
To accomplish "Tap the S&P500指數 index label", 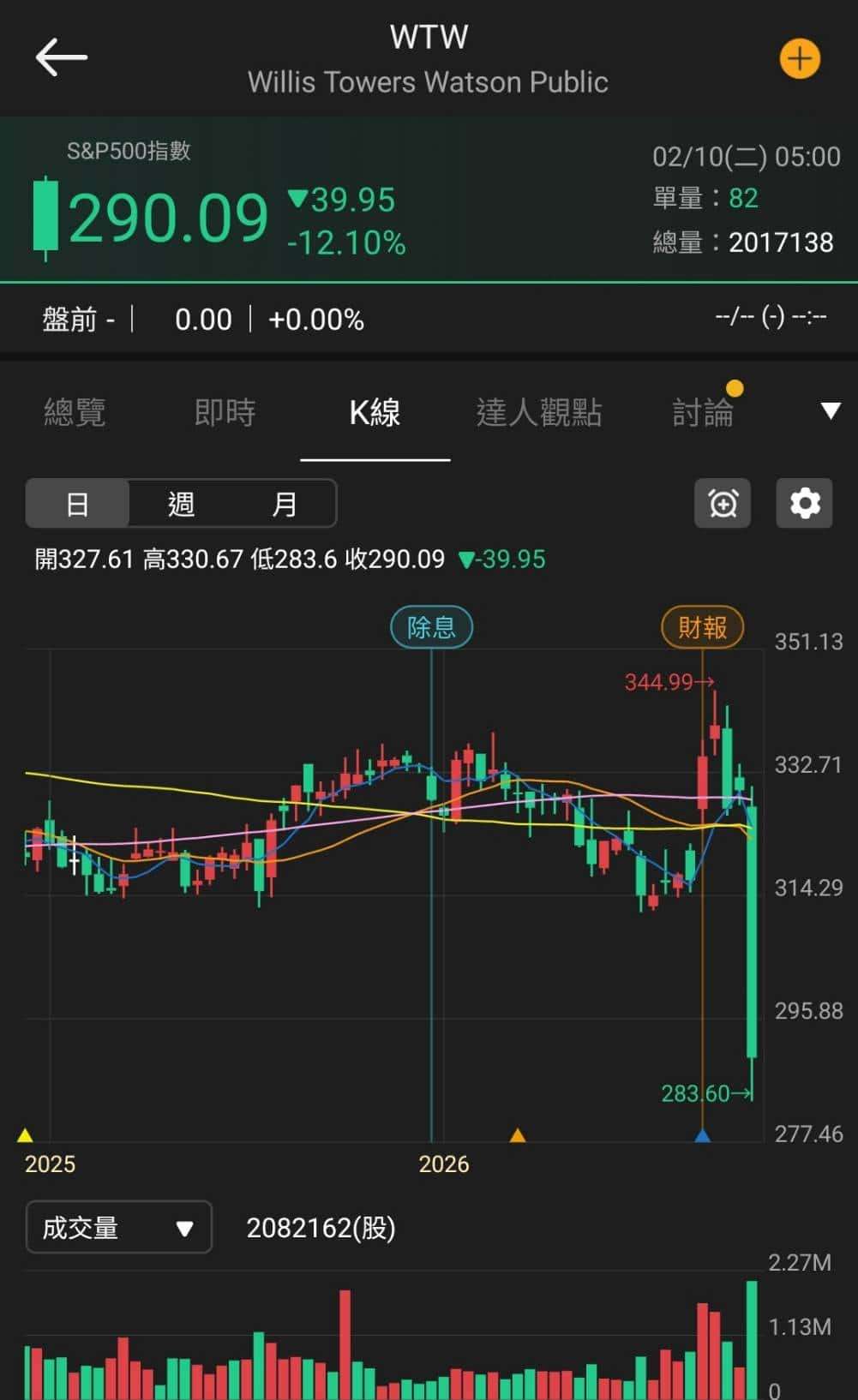I will (x=128, y=151).
